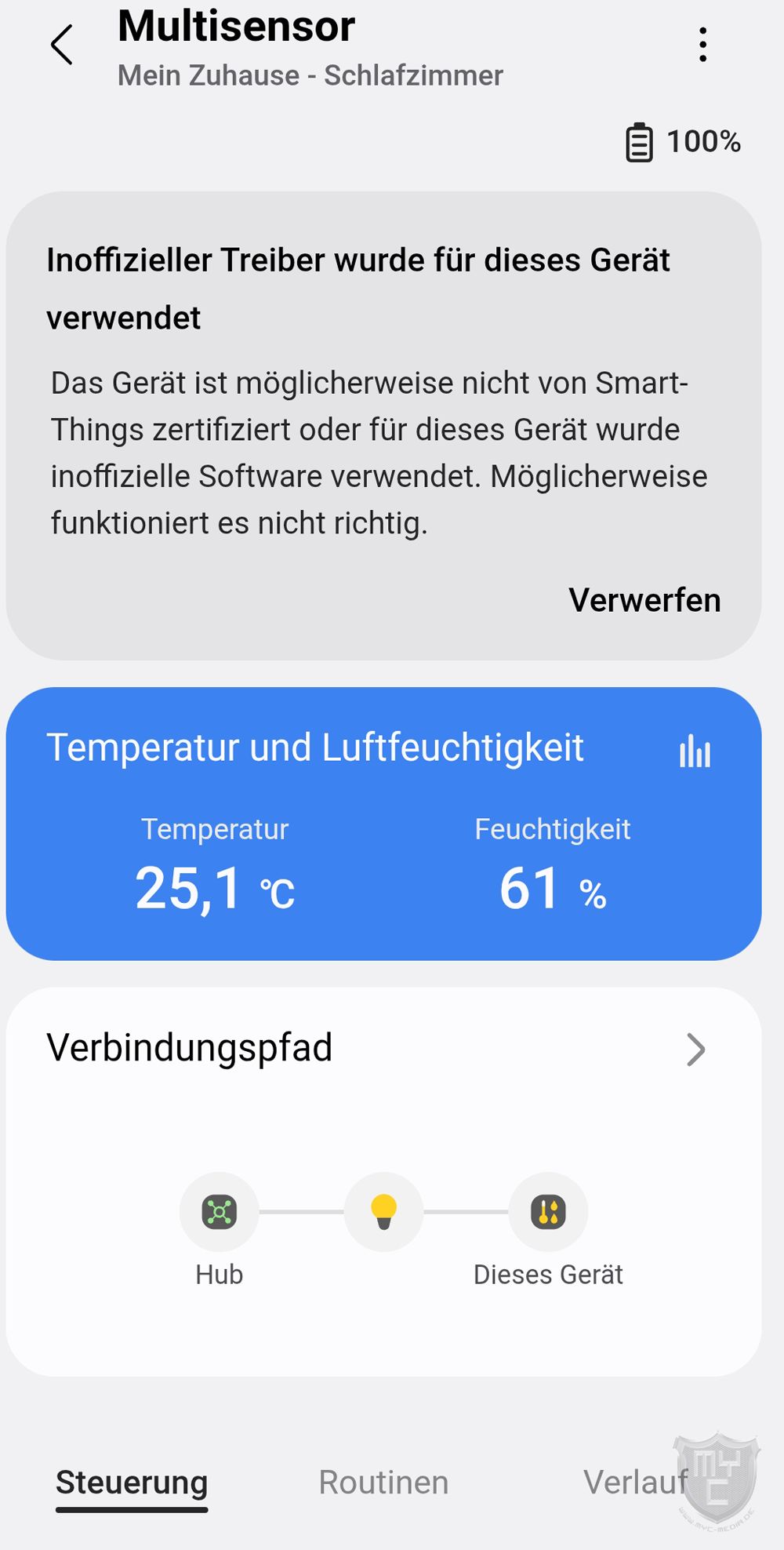Select the Steuerung tab
This screenshot has height=1550, width=784.
(132, 1483)
